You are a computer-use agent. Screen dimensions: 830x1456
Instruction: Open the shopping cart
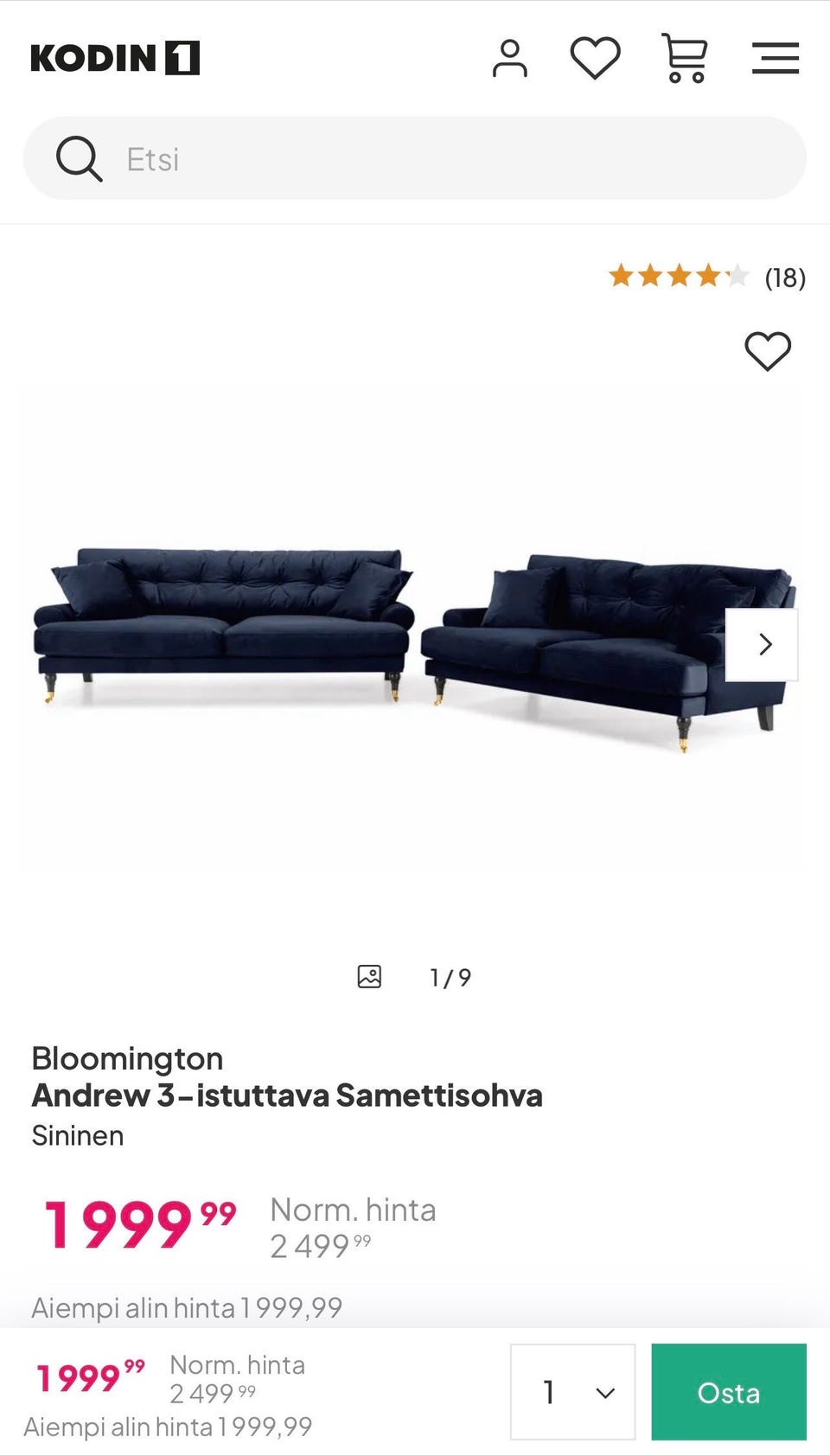pyautogui.click(x=685, y=58)
